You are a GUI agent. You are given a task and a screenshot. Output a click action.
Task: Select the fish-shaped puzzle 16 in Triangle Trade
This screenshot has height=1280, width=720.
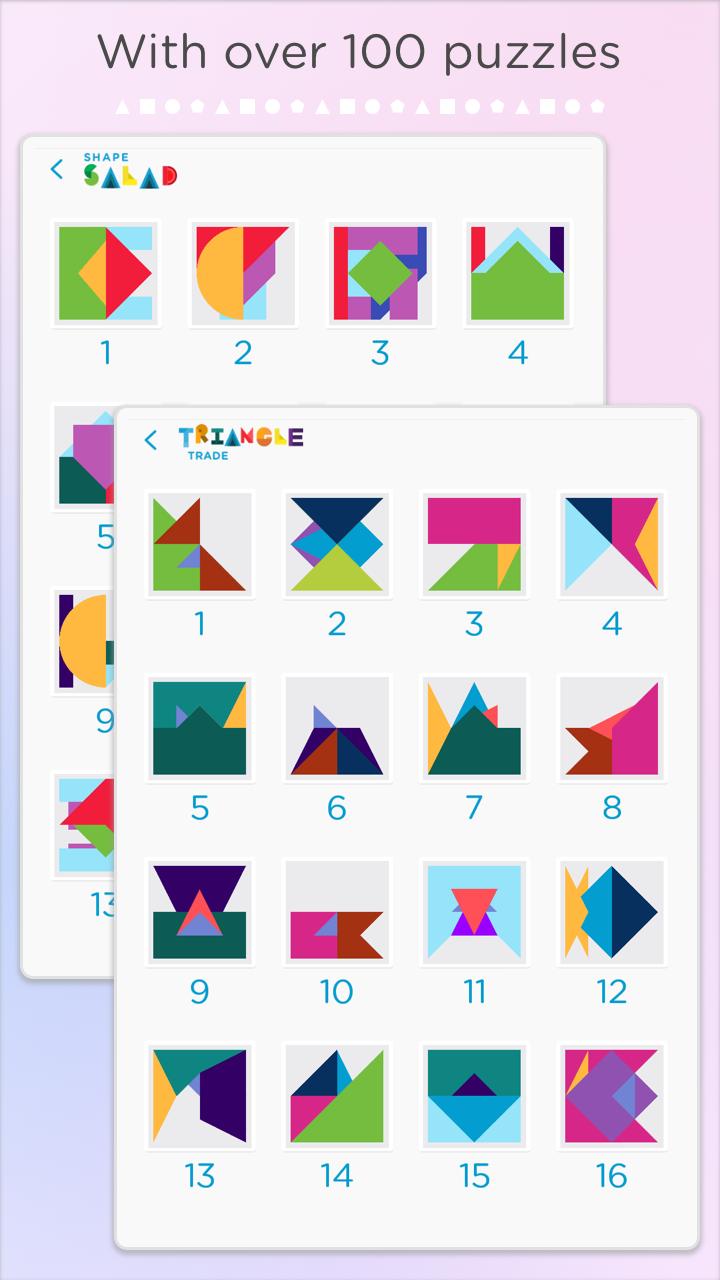pos(611,1096)
